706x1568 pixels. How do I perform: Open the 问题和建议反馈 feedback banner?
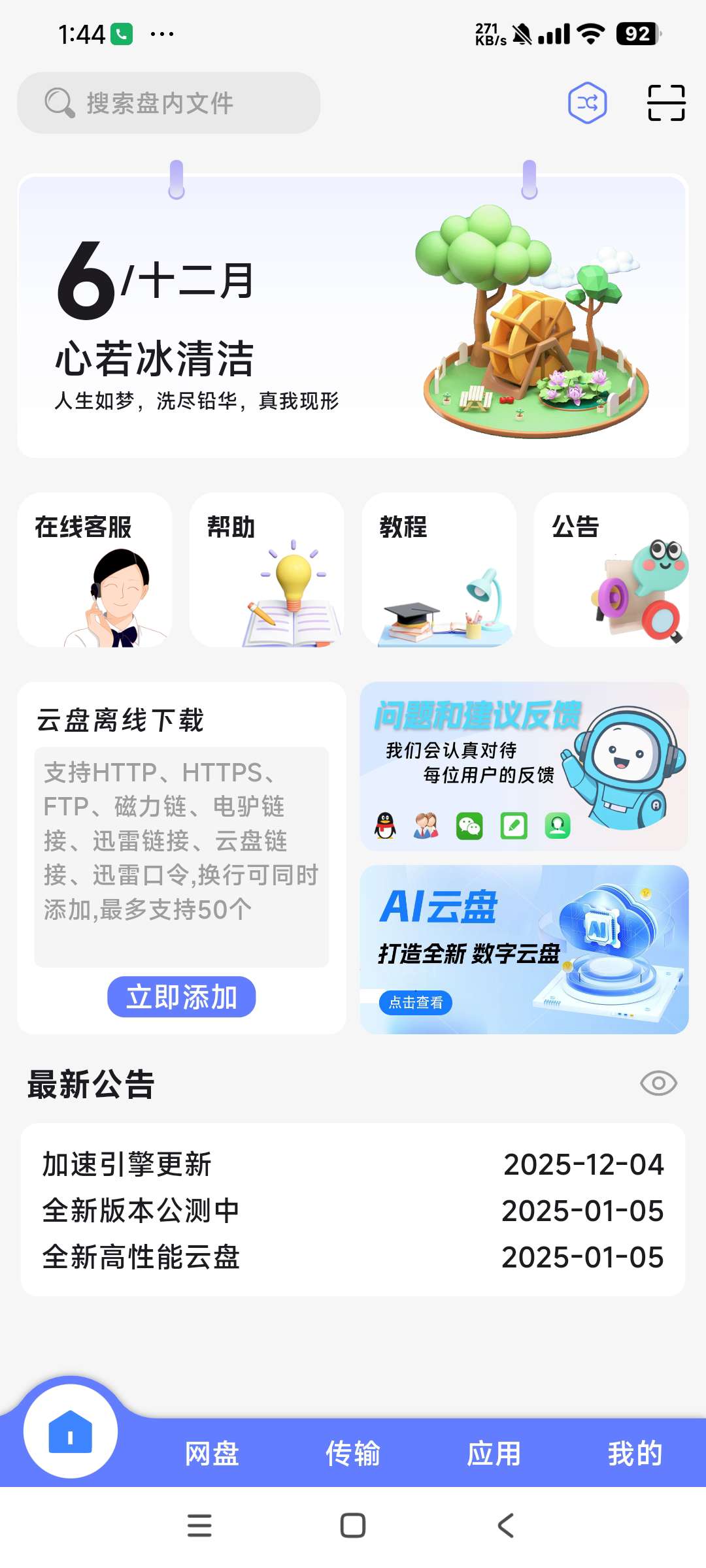click(x=524, y=766)
